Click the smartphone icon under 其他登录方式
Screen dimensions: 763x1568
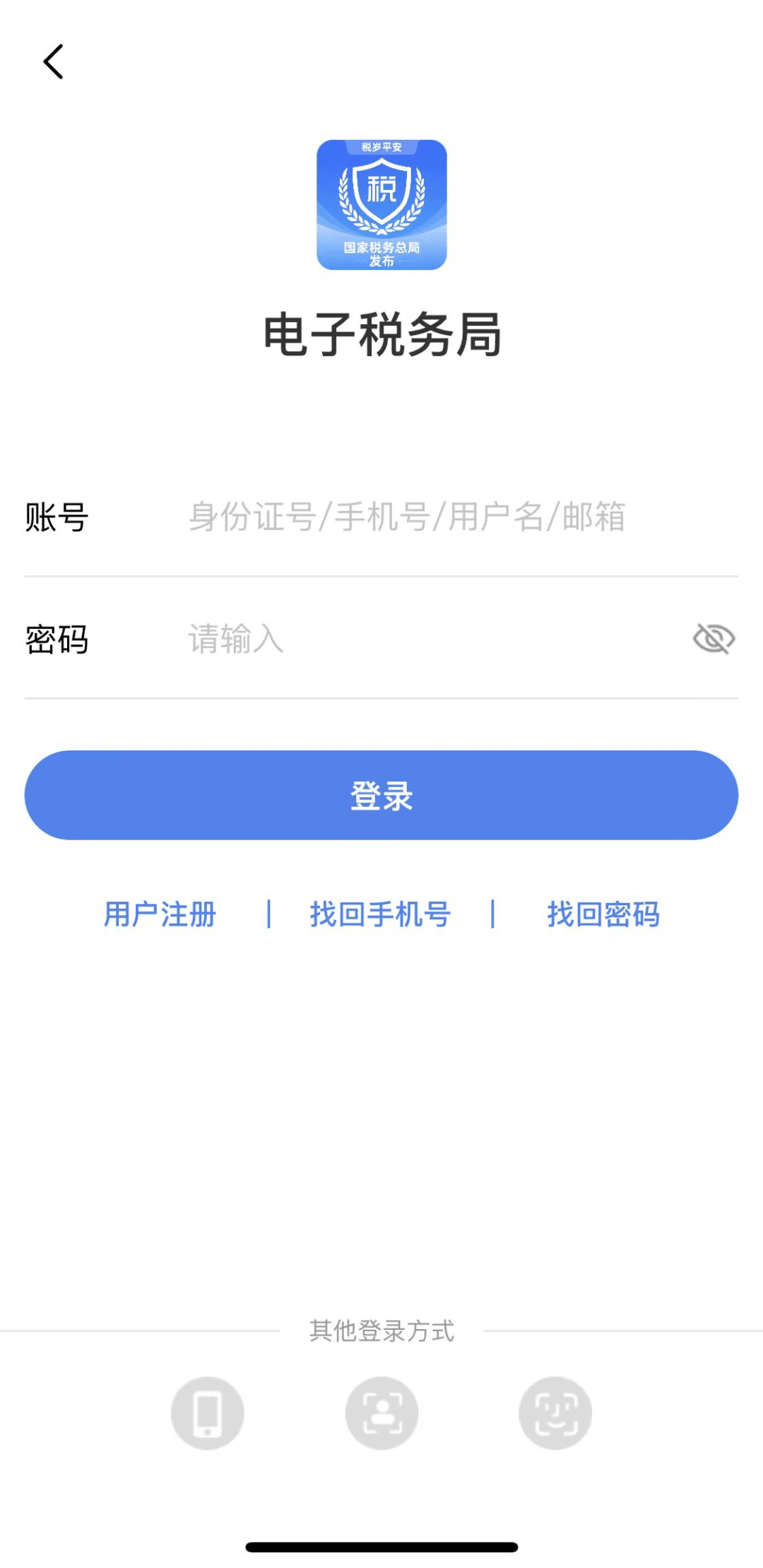207,1412
